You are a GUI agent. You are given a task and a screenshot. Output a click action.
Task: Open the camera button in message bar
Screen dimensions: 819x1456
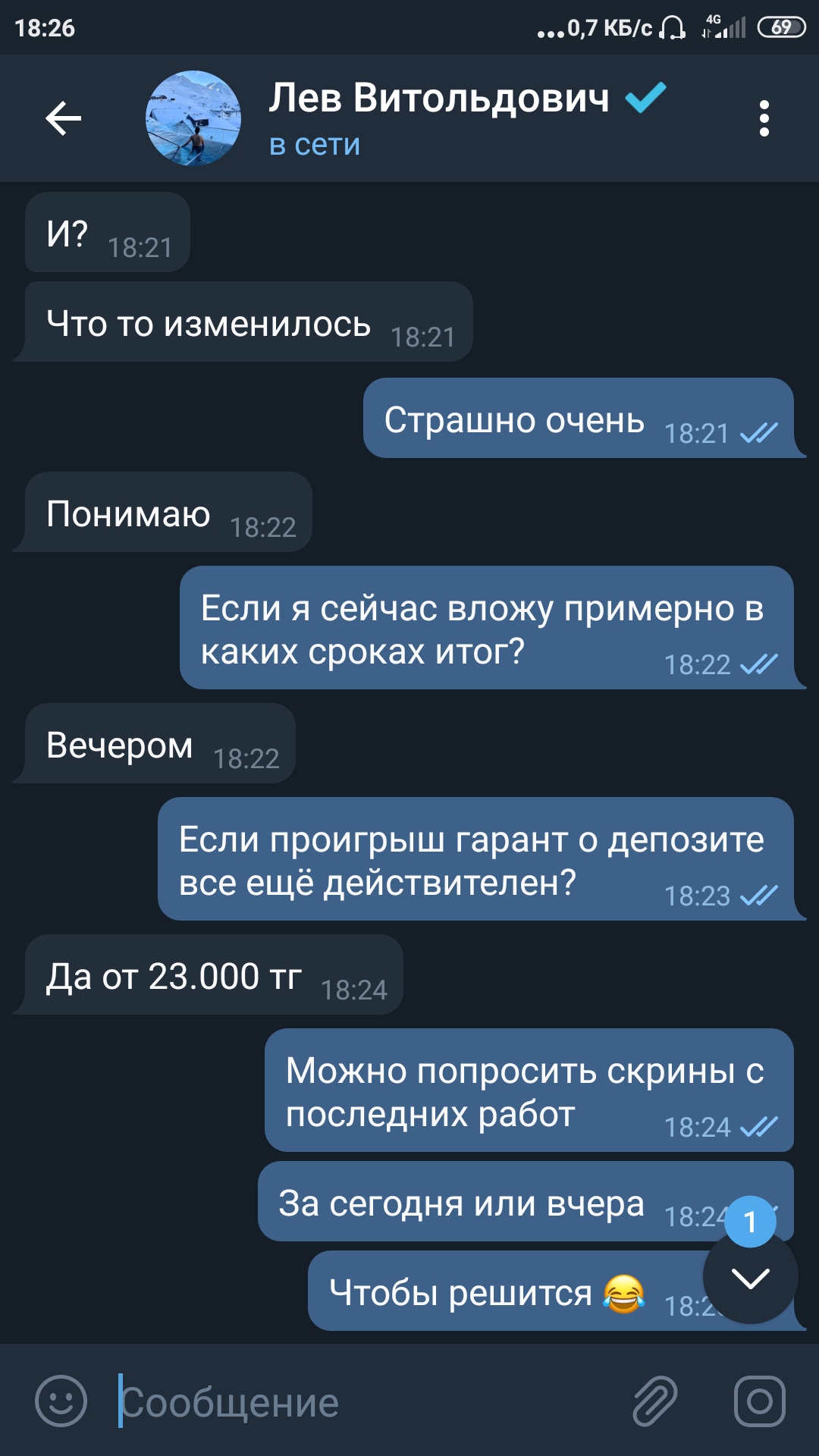click(759, 1401)
